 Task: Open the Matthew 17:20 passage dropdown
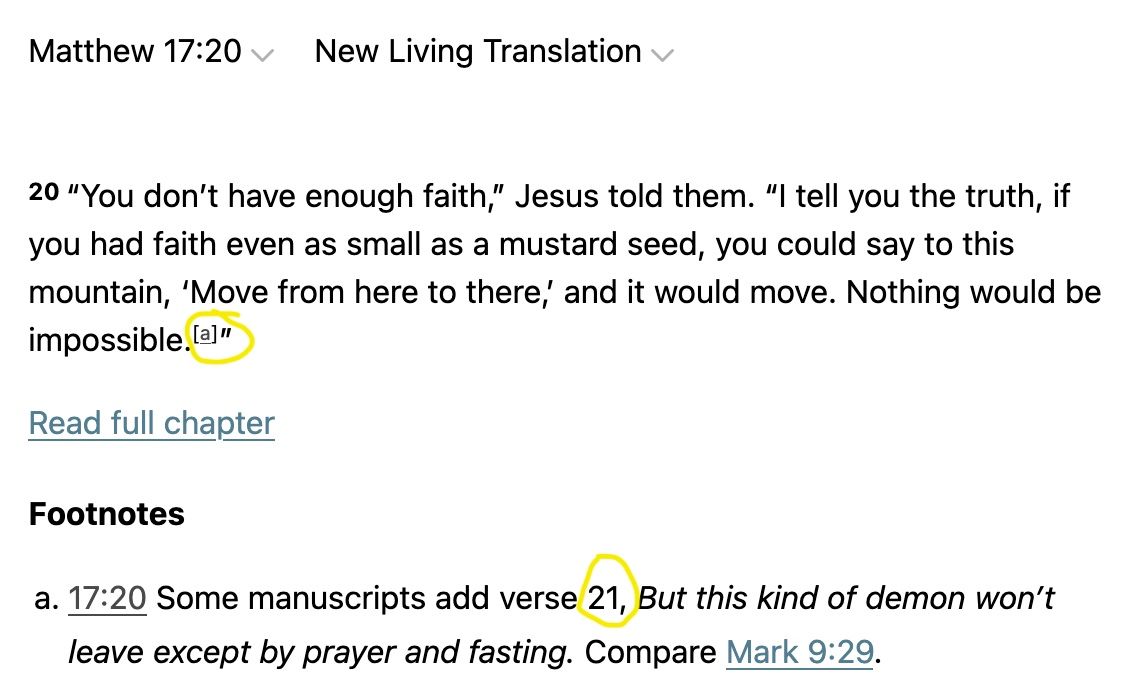click(151, 52)
